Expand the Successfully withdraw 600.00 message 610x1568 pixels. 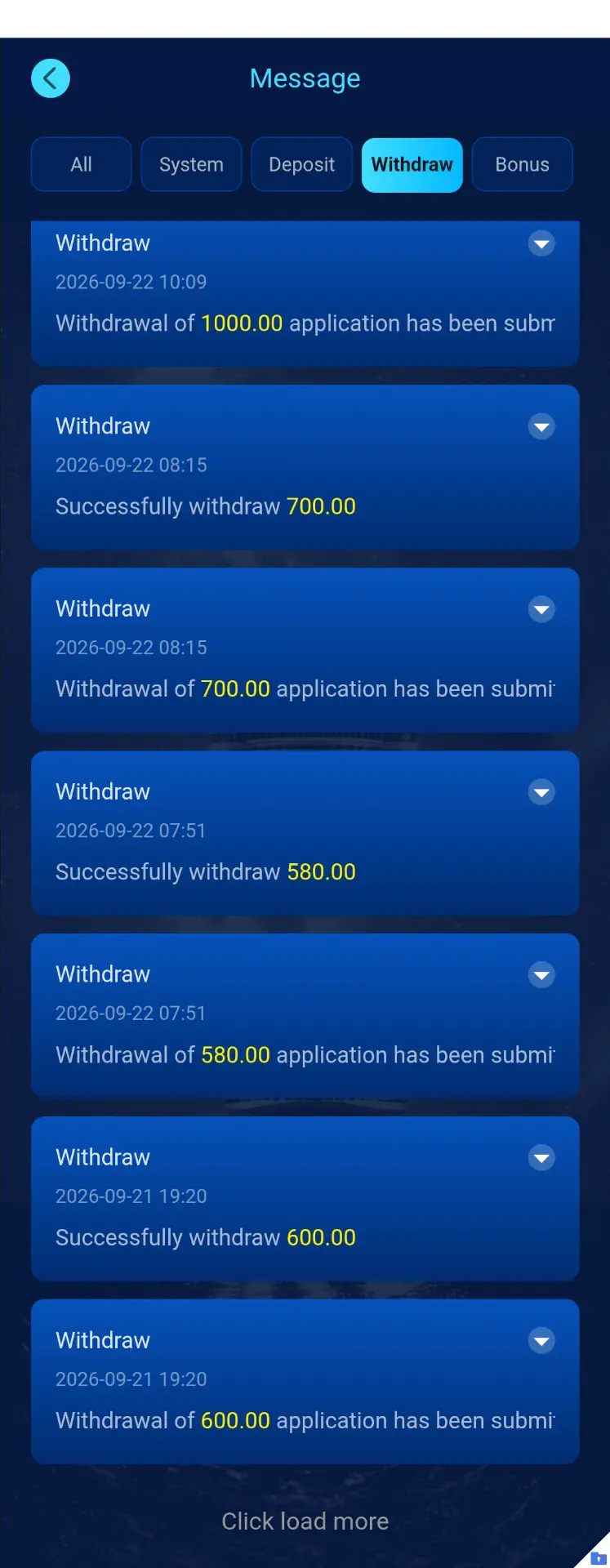[541, 1158]
